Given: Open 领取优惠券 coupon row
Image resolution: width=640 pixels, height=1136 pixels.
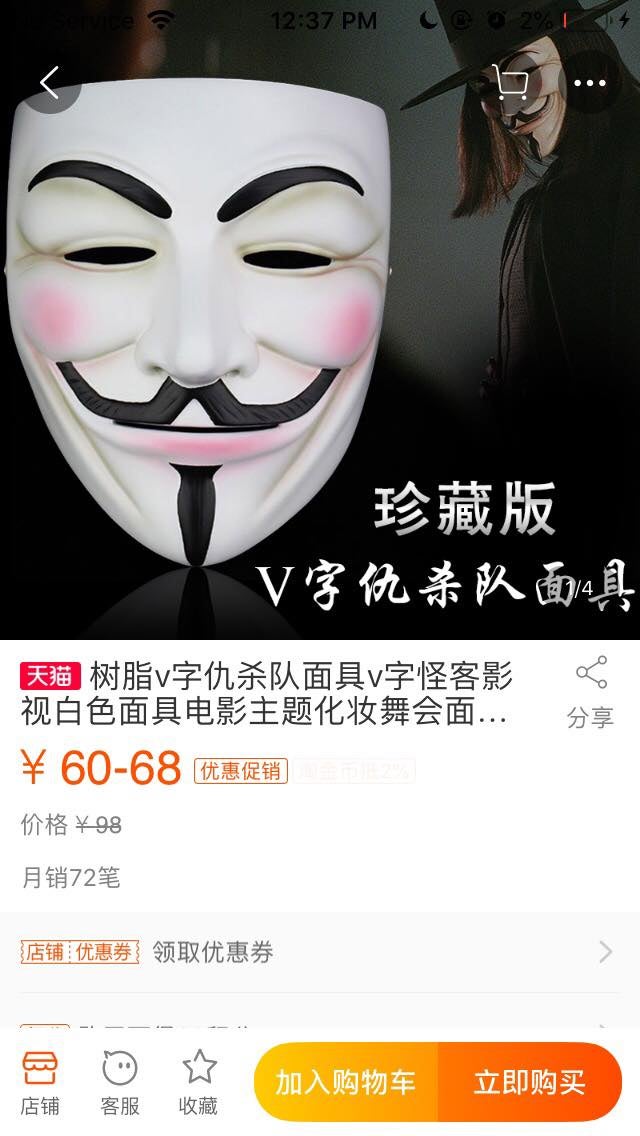Looking at the screenshot, I should [x=320, y=951].
